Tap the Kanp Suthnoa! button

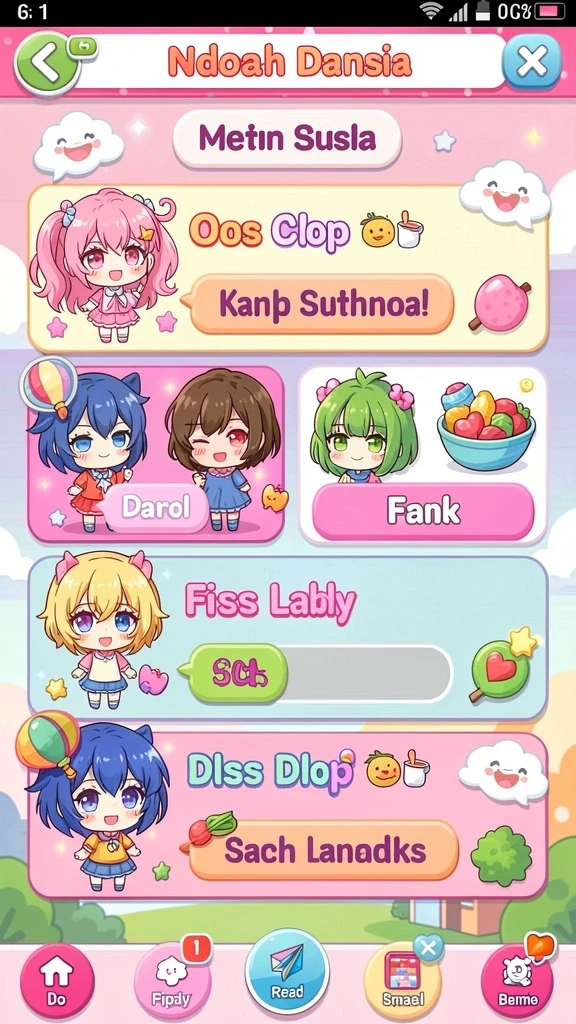(323, 304)
